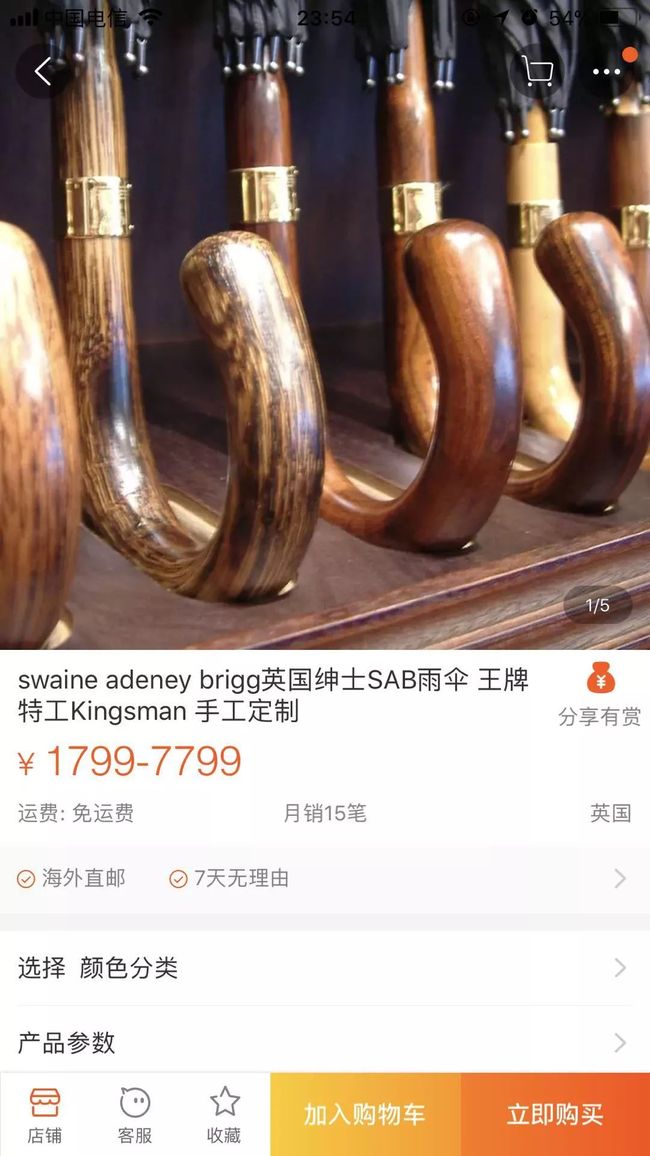Contact 客服 customer service
This screenshot has height=1156, width=650.
point(135,1115)
